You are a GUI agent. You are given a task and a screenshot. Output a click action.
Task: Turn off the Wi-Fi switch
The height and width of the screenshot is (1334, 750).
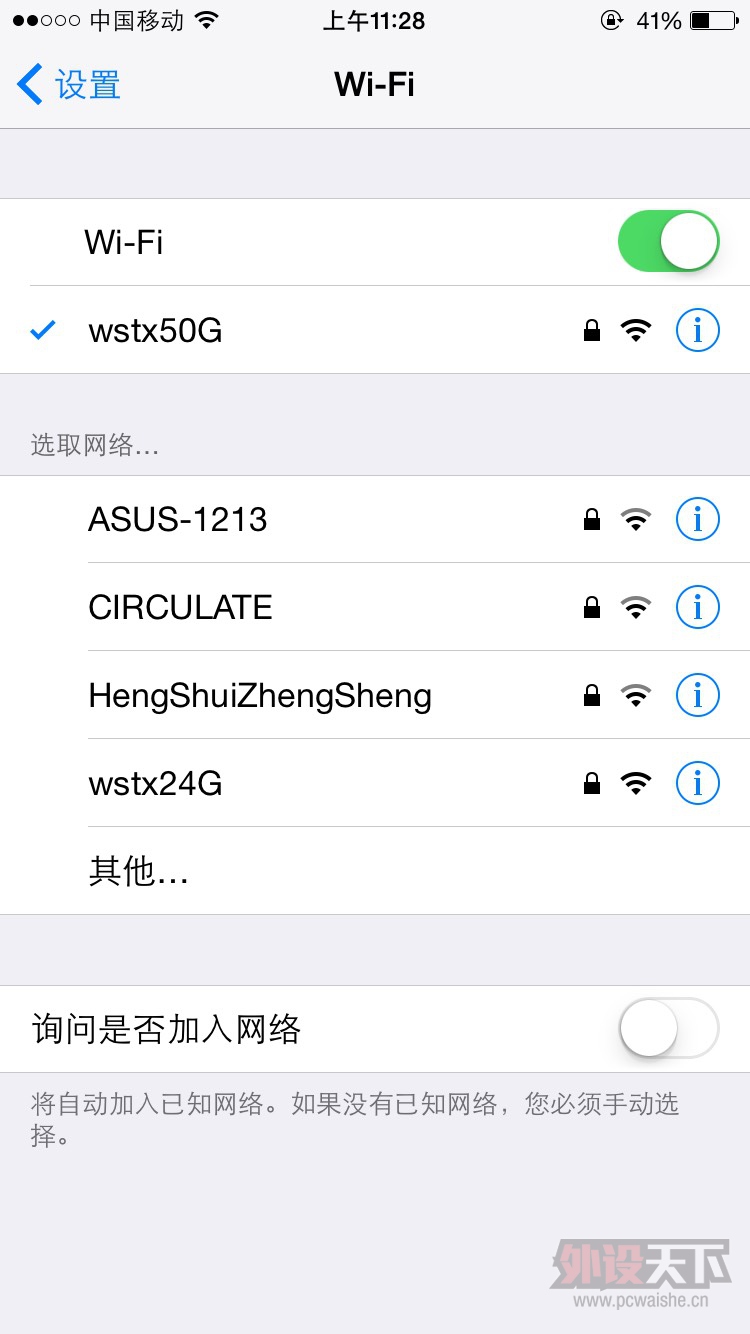tap(668, 241)
